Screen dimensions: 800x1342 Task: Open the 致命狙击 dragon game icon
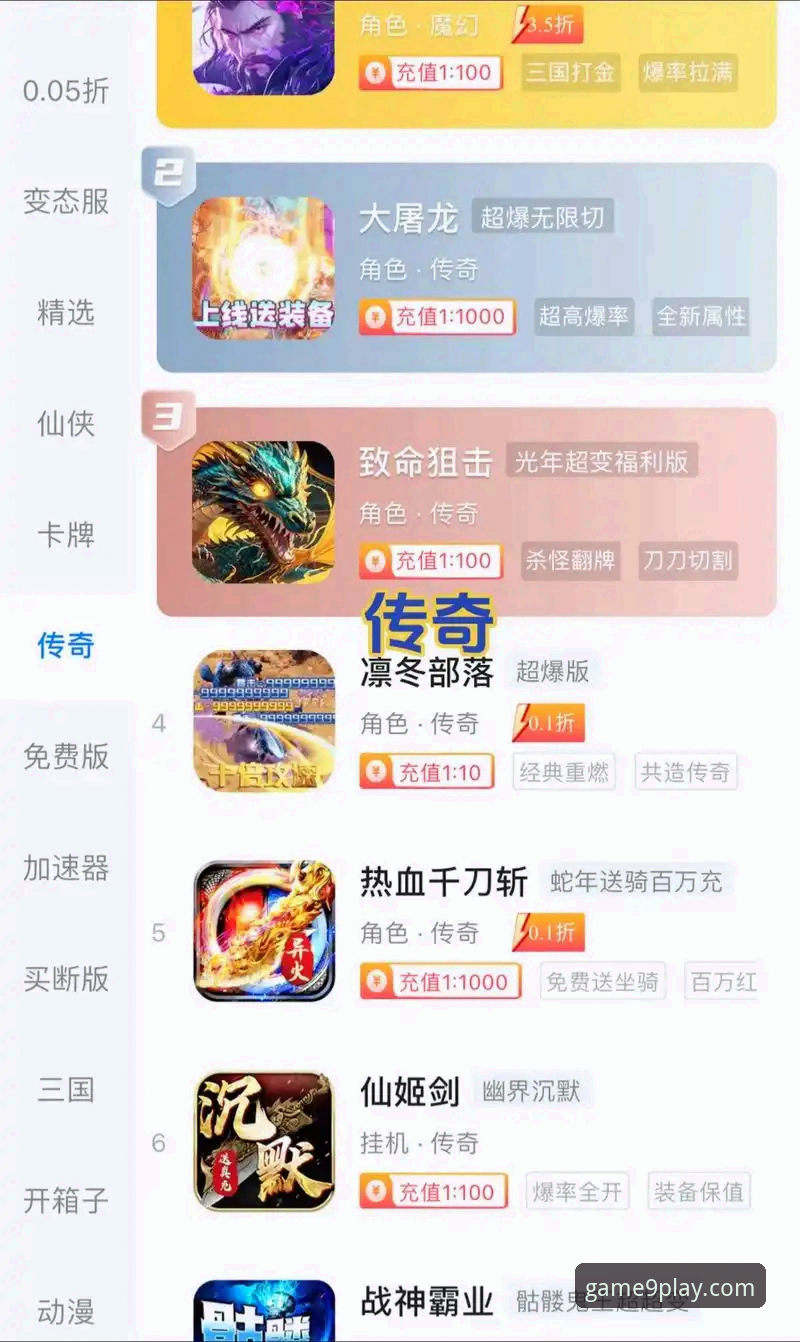point(262,511)
